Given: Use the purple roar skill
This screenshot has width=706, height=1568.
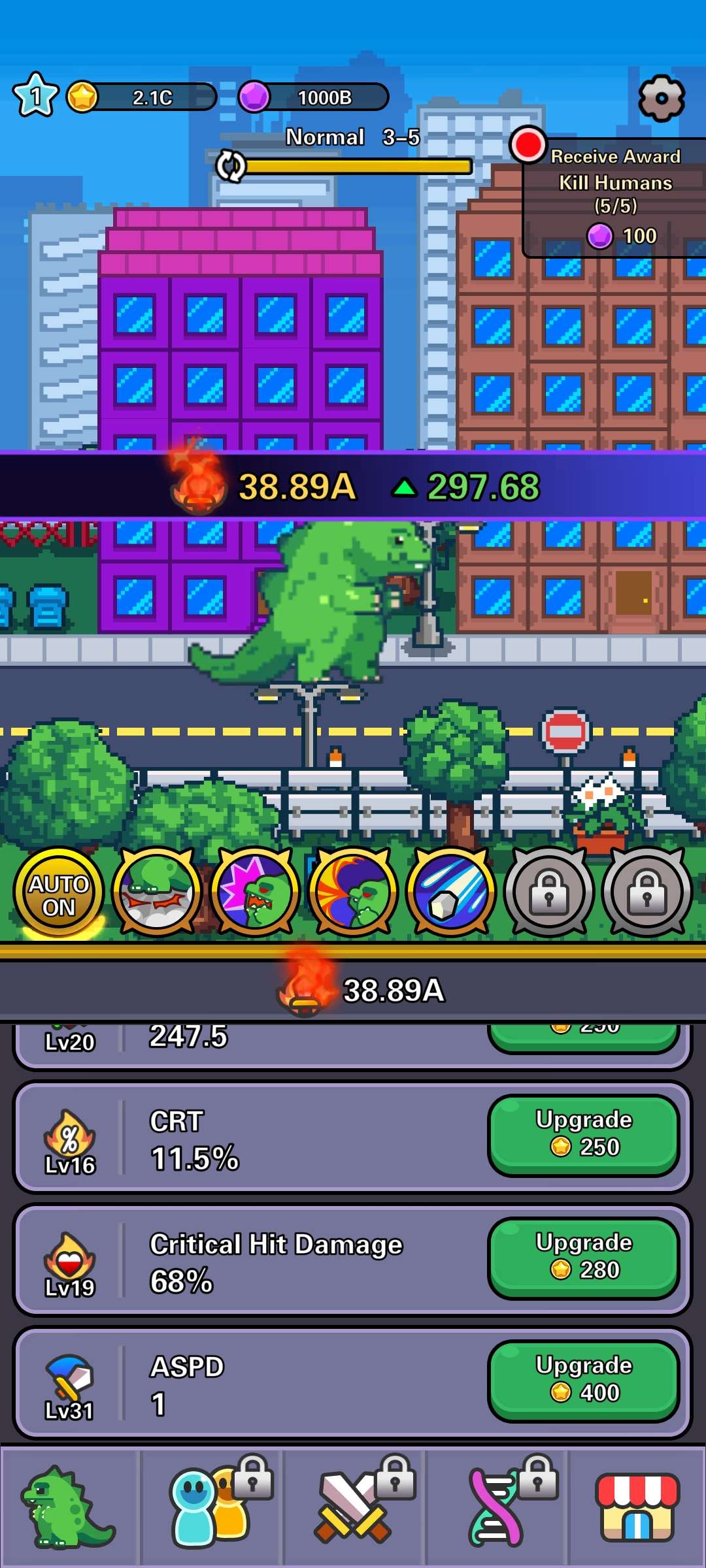Looking at the screenshot, I should 255,892.
